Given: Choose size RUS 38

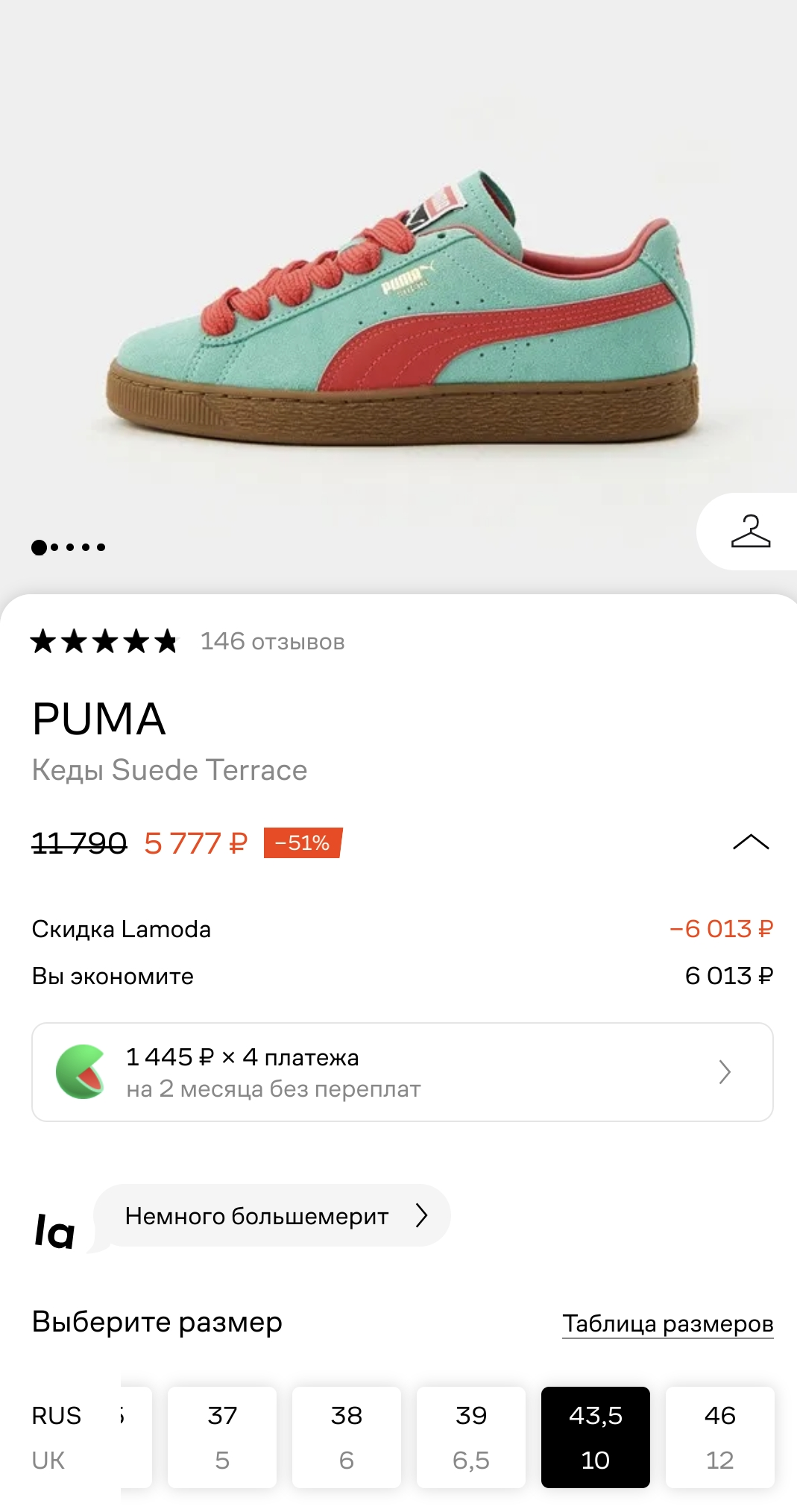Looking at the screenshot, I should pos(347,1437).
